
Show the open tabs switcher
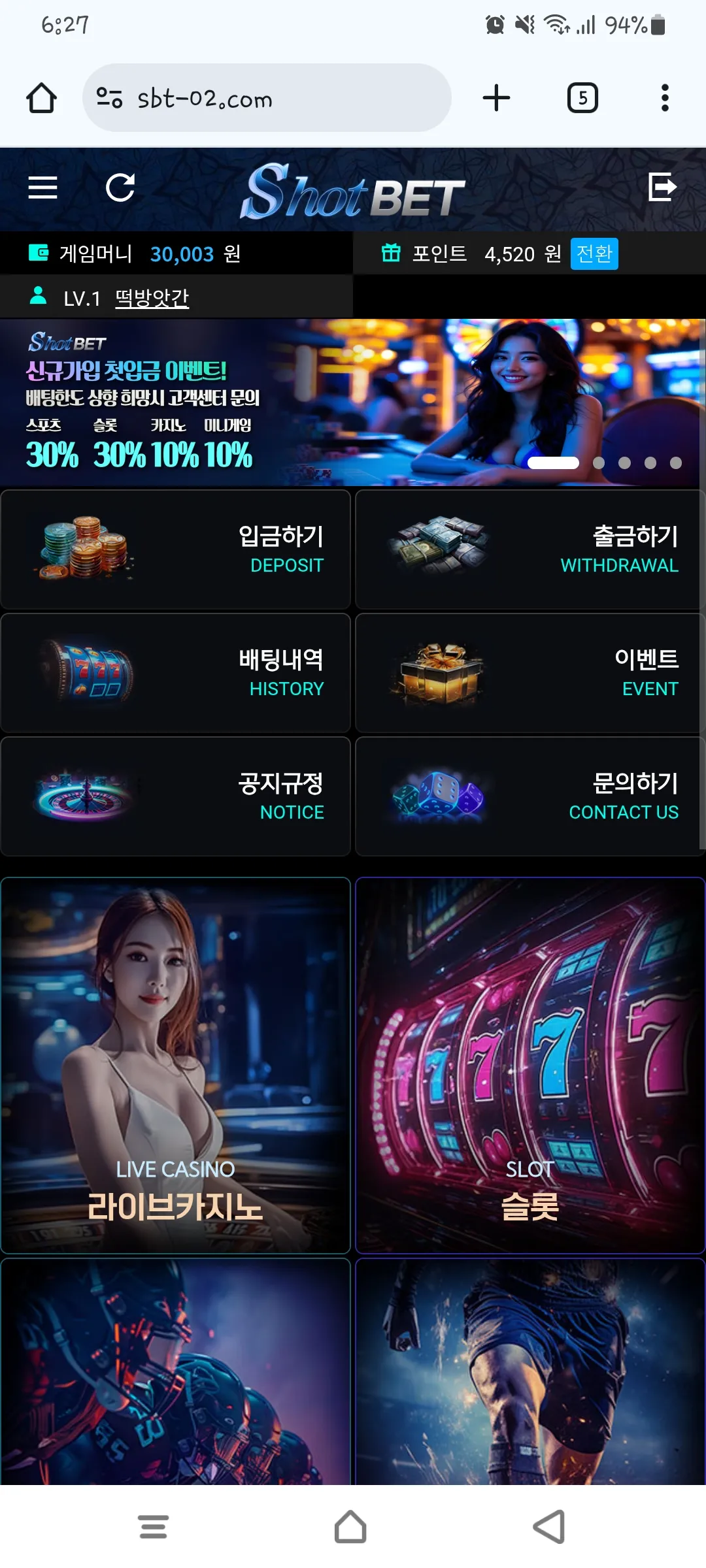[582, 98]
